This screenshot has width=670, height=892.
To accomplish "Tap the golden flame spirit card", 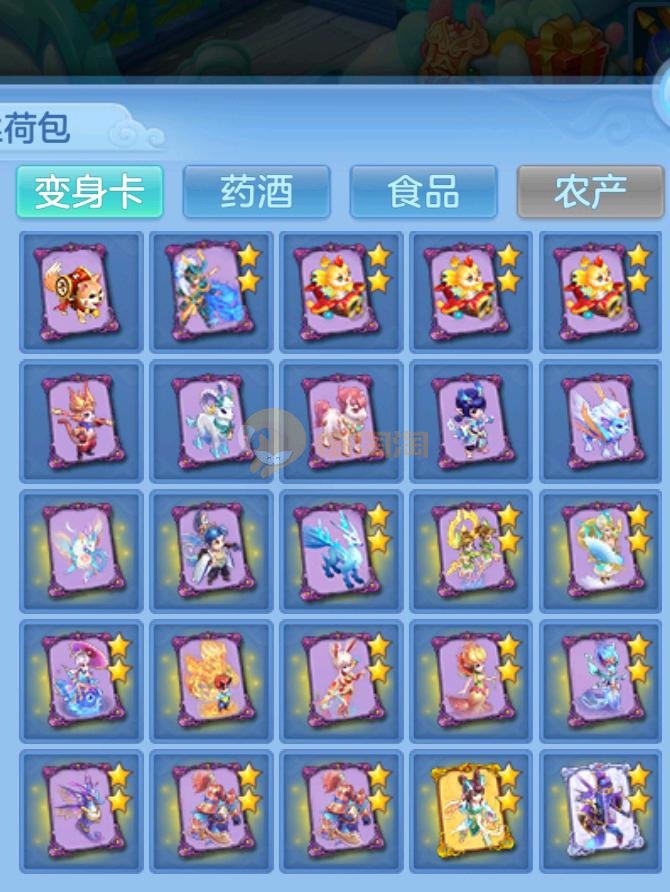I will 210,681.
